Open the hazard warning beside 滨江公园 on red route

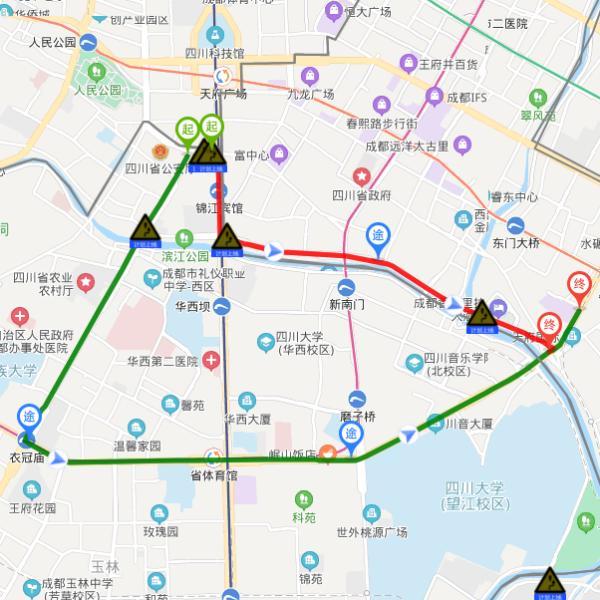pyautogui.click(x=227, y=239)
